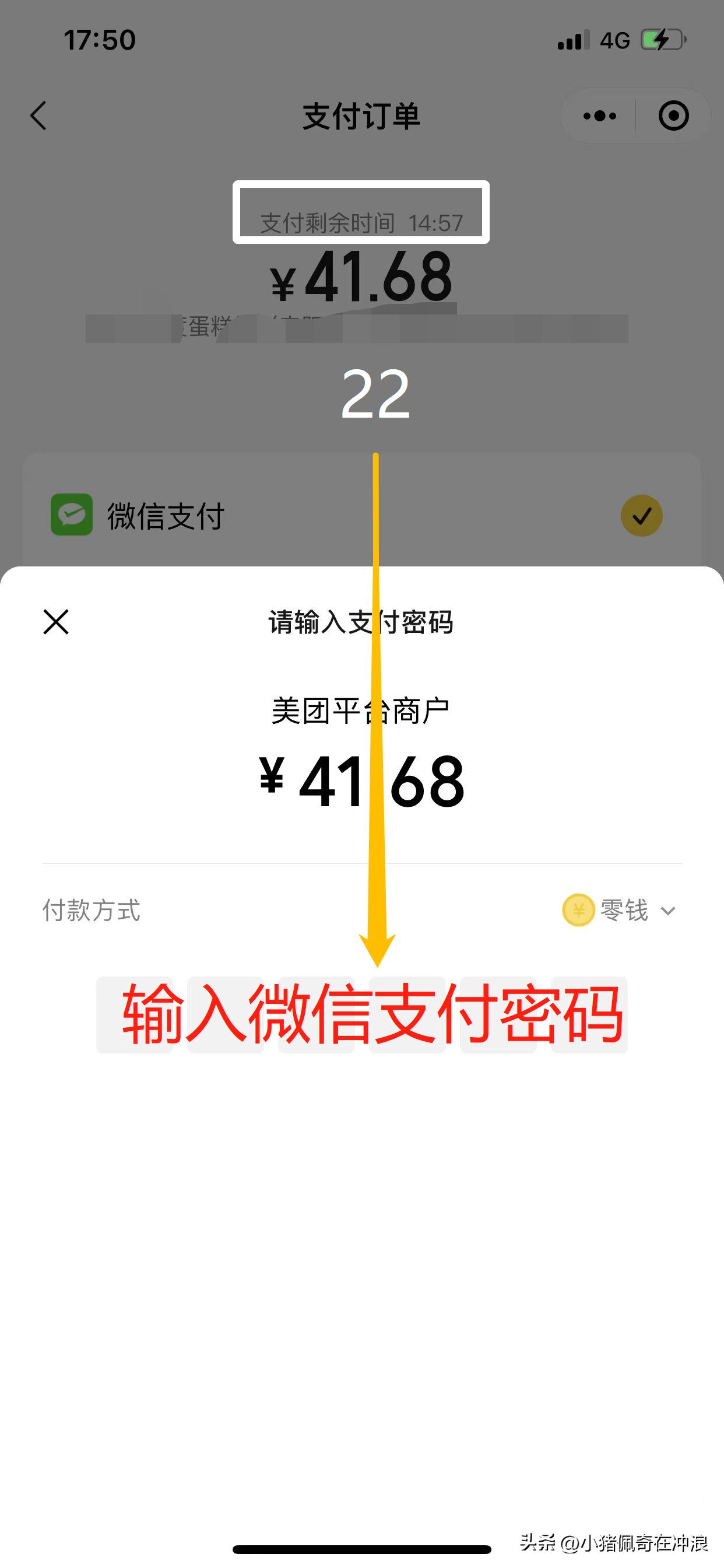Viewport: 724px width, 1568px height.
Task: Select the WeChat Pay green chat icon
Action: [71, 514]
